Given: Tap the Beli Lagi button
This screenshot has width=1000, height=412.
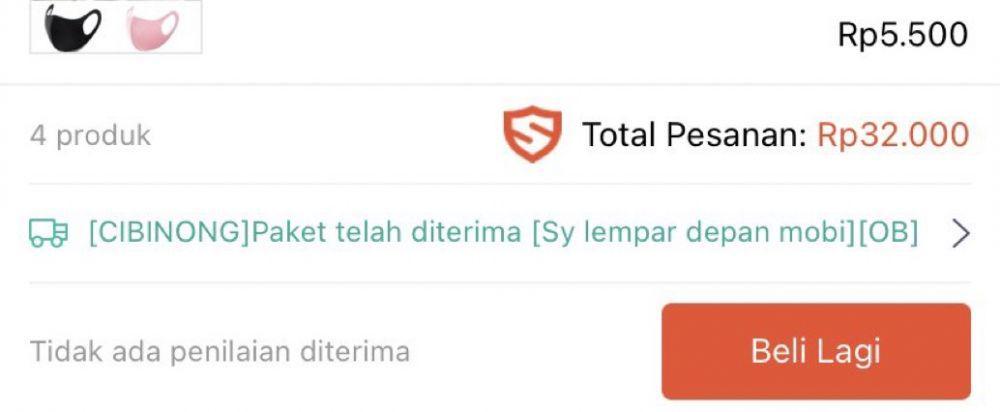Looking at the screenshot, I should (x=815, y=351).
